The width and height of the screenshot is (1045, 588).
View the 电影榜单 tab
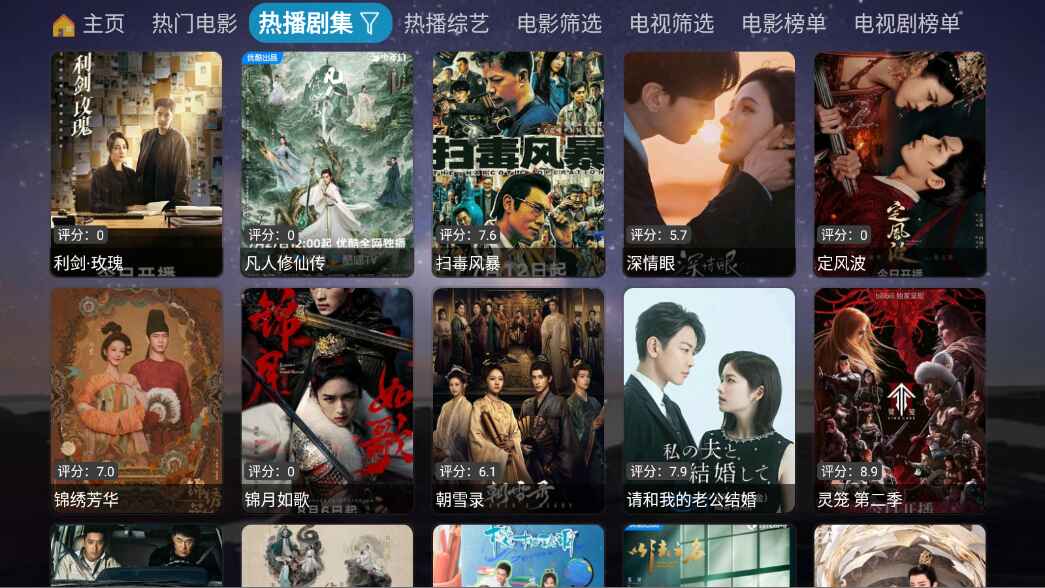coord(784,24)
